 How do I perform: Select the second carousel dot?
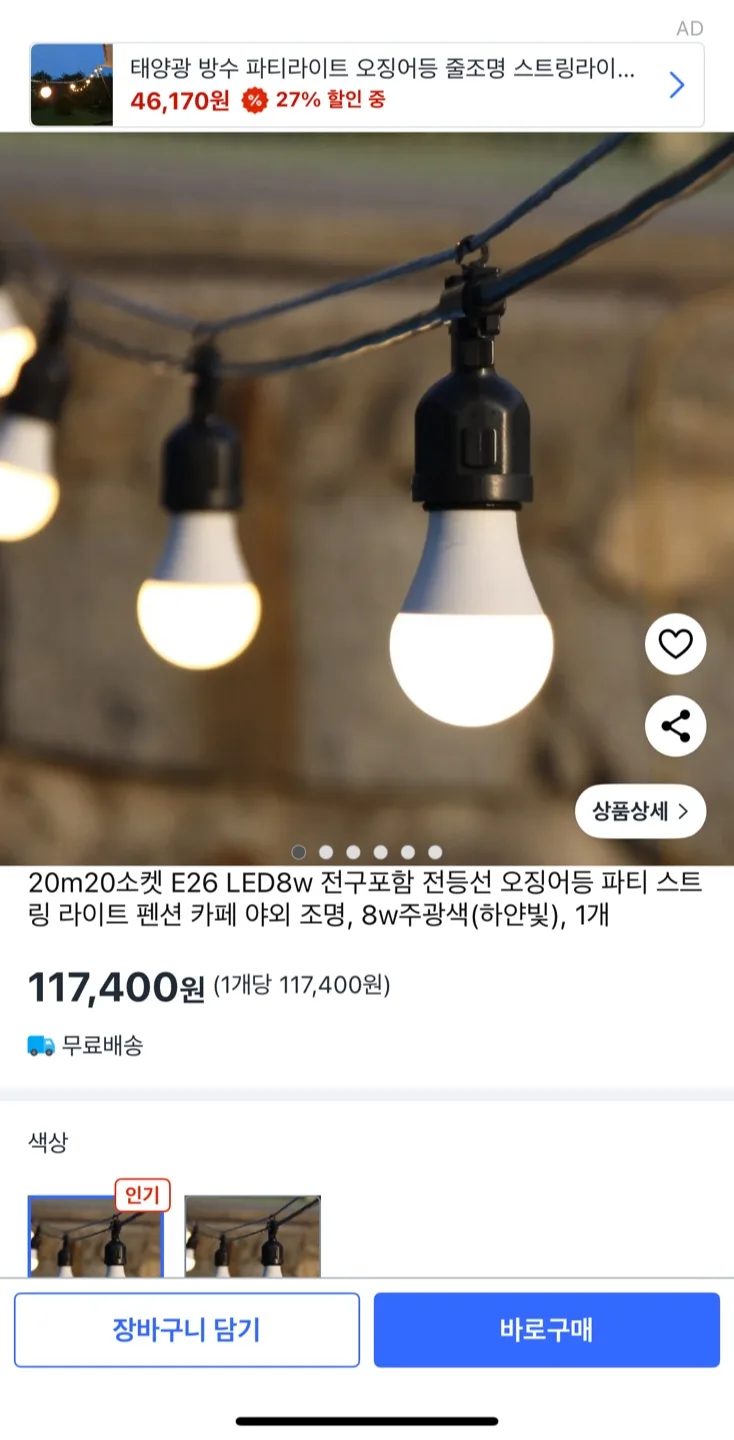click(x=325, y=852)
